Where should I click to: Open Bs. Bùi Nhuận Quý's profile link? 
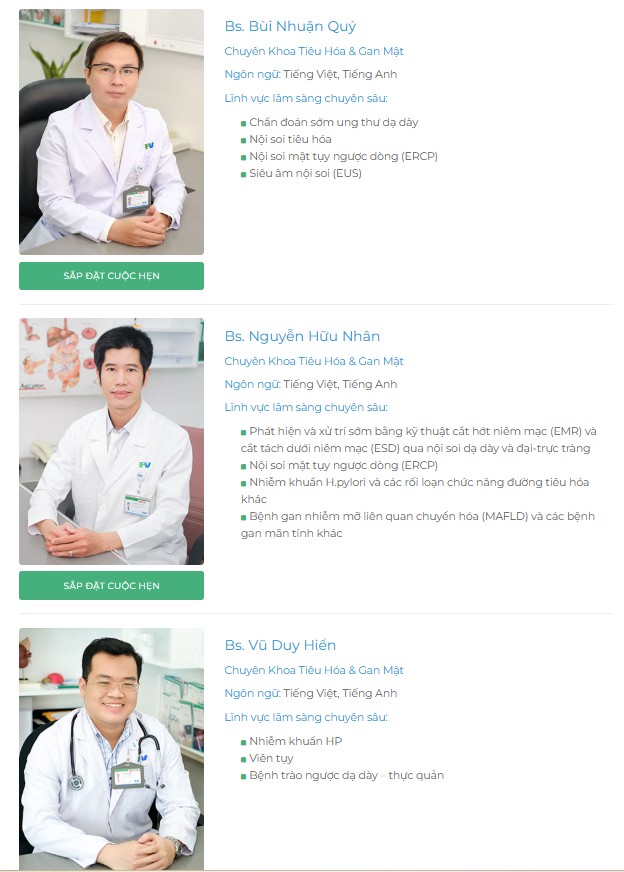click(290, 27)
